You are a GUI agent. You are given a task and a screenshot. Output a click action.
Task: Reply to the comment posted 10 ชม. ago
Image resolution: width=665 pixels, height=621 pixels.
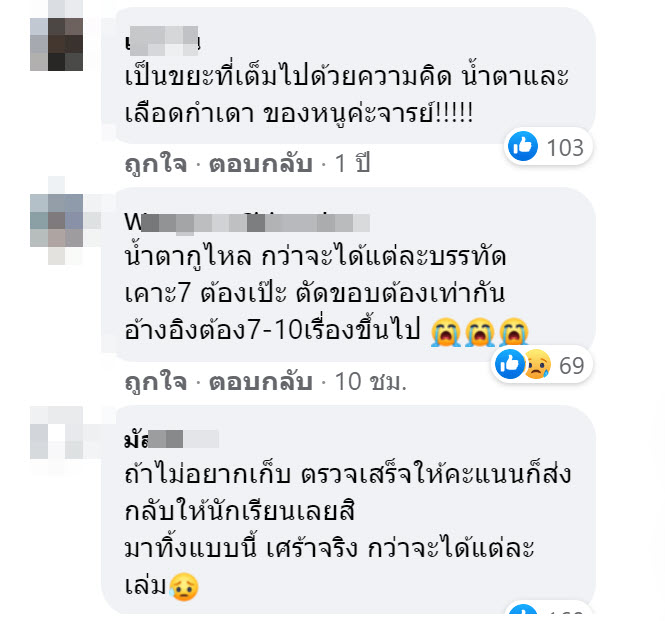coord(260,383)
